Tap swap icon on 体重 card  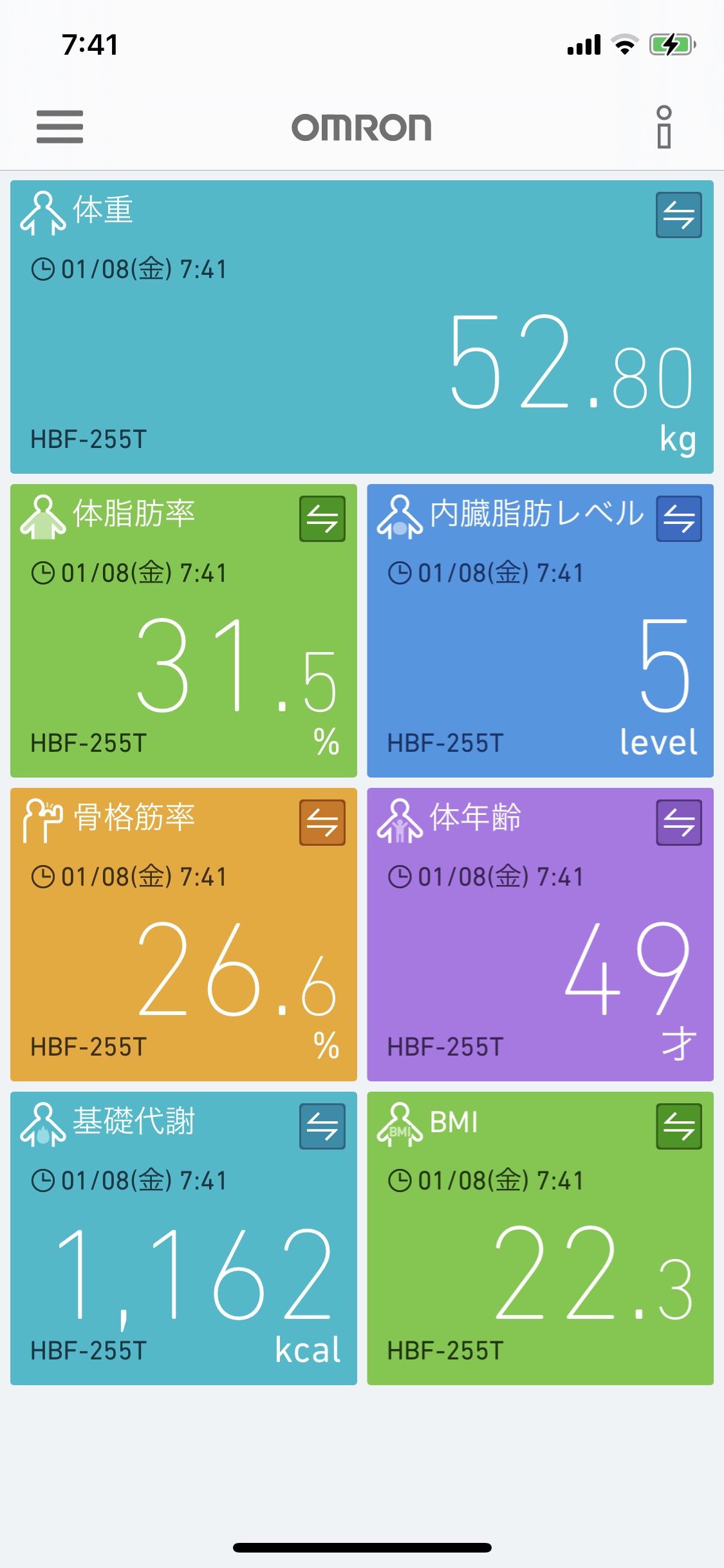tap(679, 215)
